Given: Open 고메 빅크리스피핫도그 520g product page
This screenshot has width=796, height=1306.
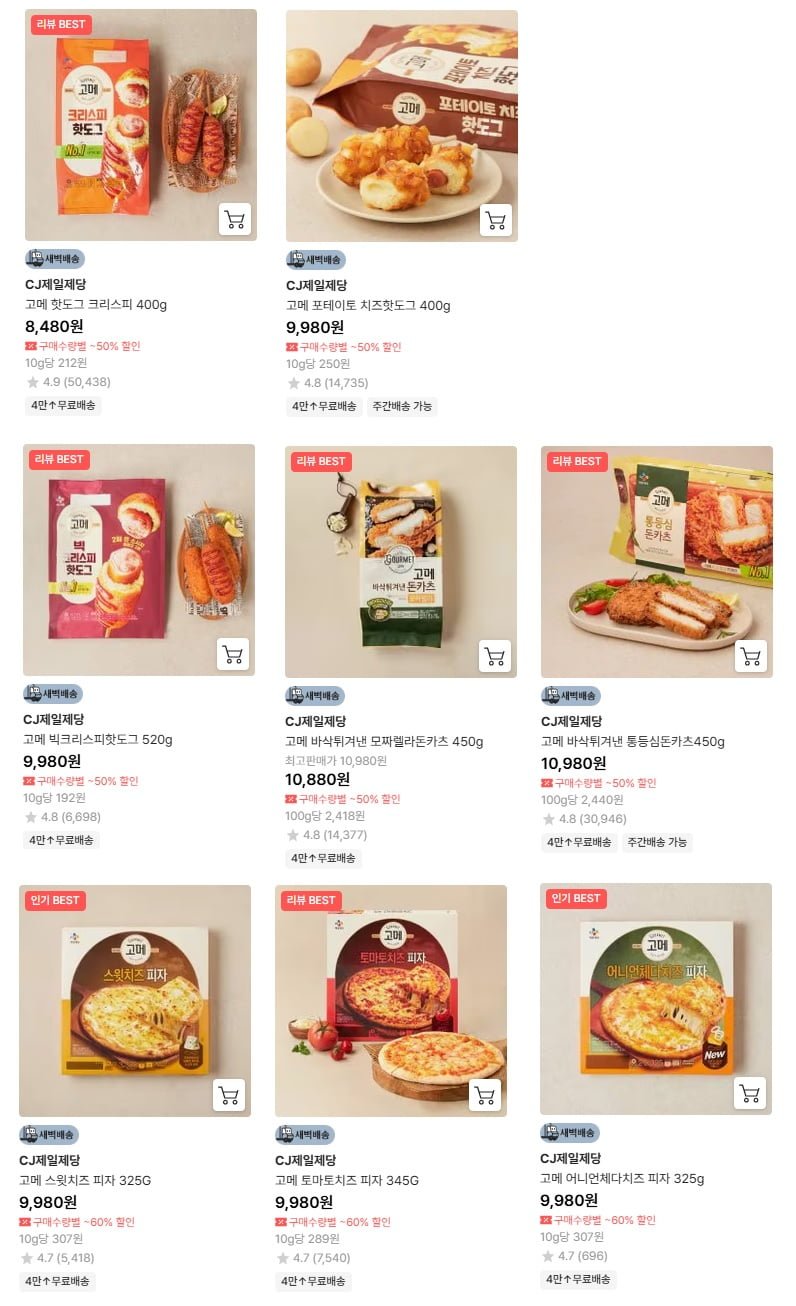Looking at the screenshot, I should (x=98, y=740).
